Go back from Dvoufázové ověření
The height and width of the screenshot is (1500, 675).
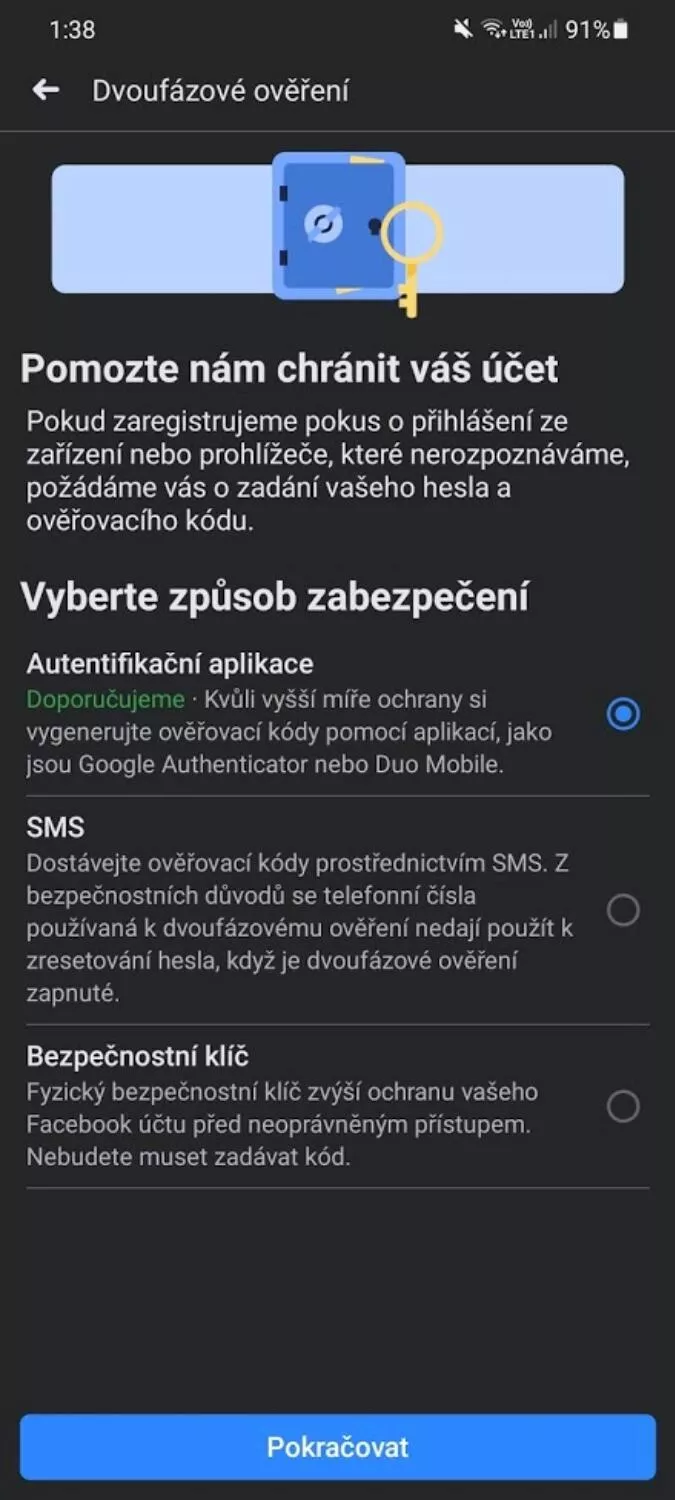(x=46, y=90)
